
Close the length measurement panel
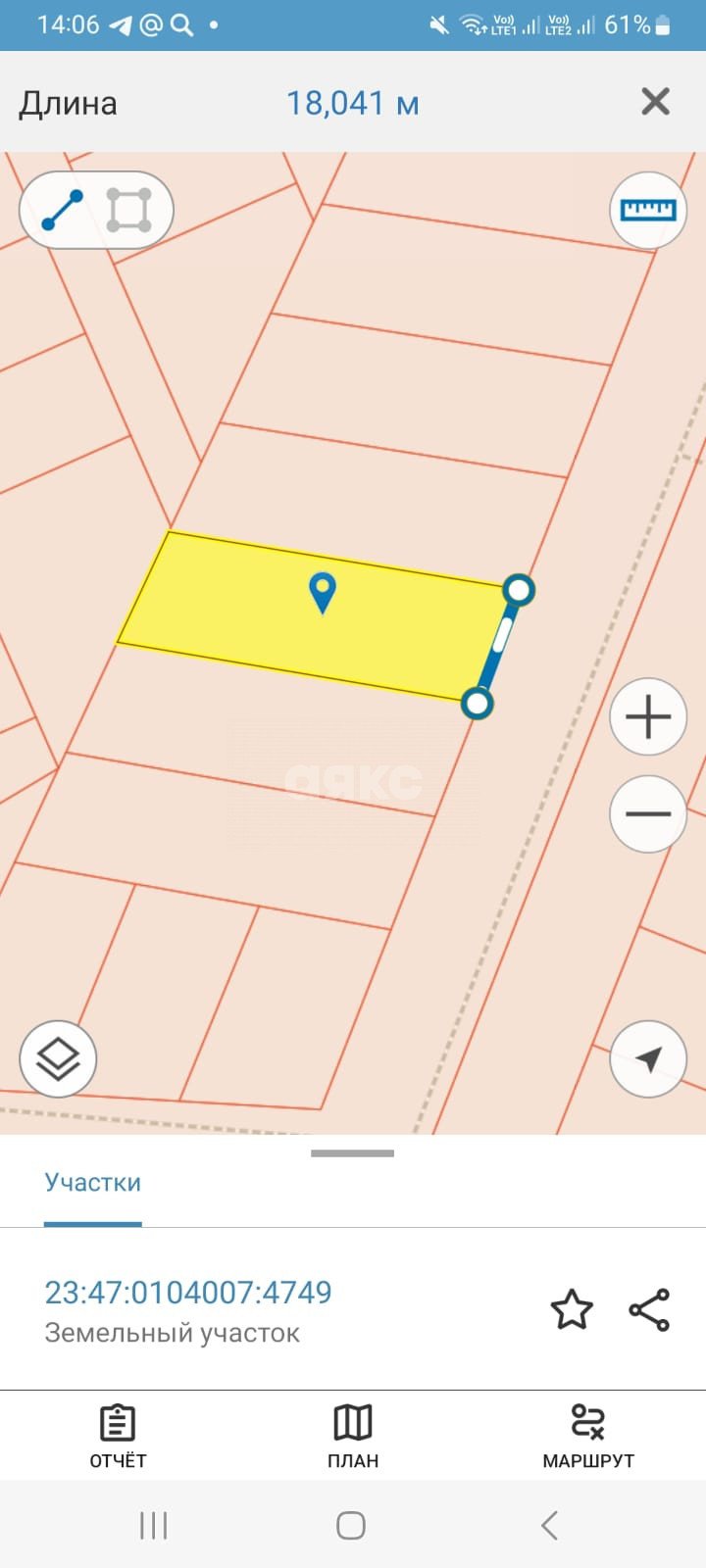[655, 102]
